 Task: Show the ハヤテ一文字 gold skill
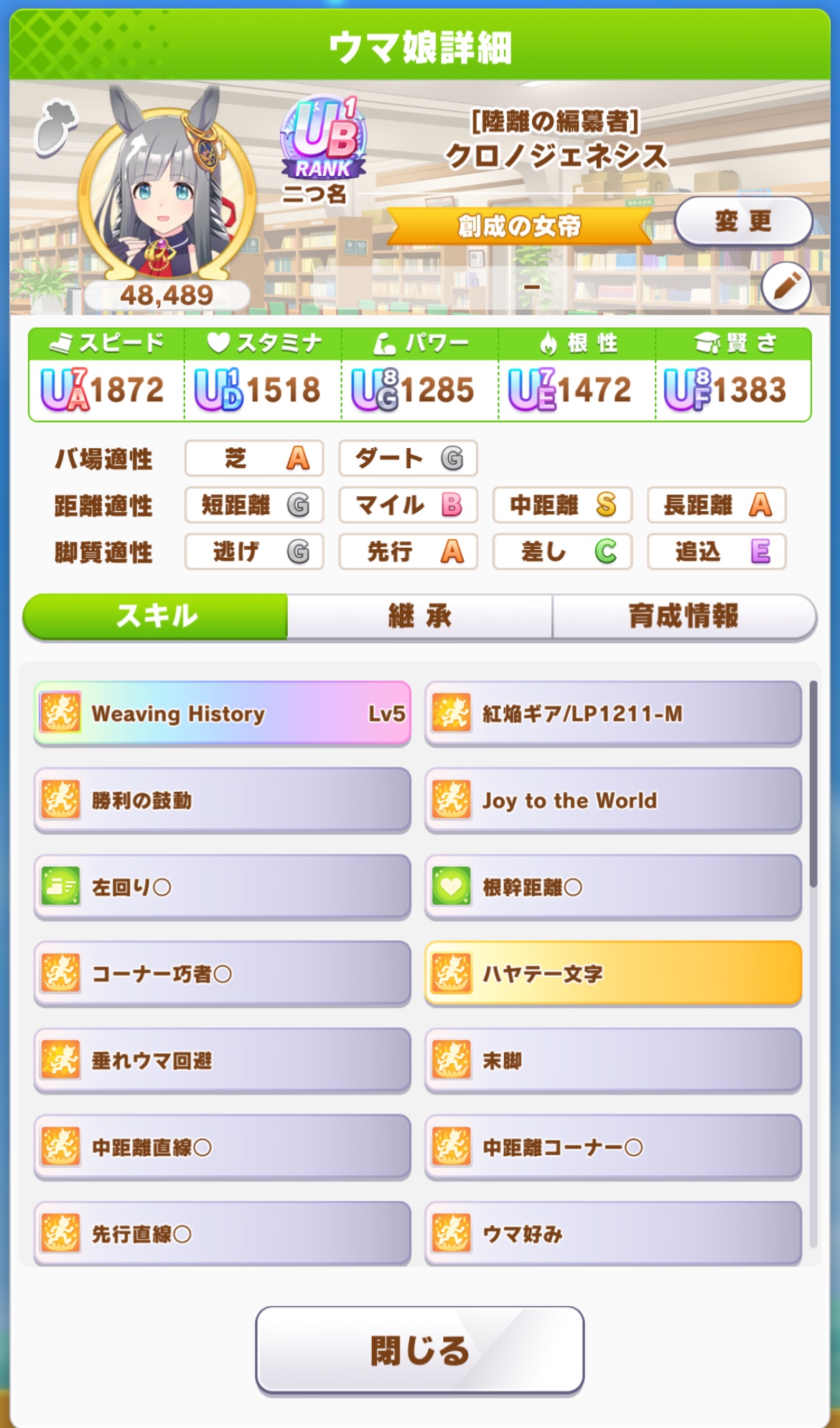point(613,974)
